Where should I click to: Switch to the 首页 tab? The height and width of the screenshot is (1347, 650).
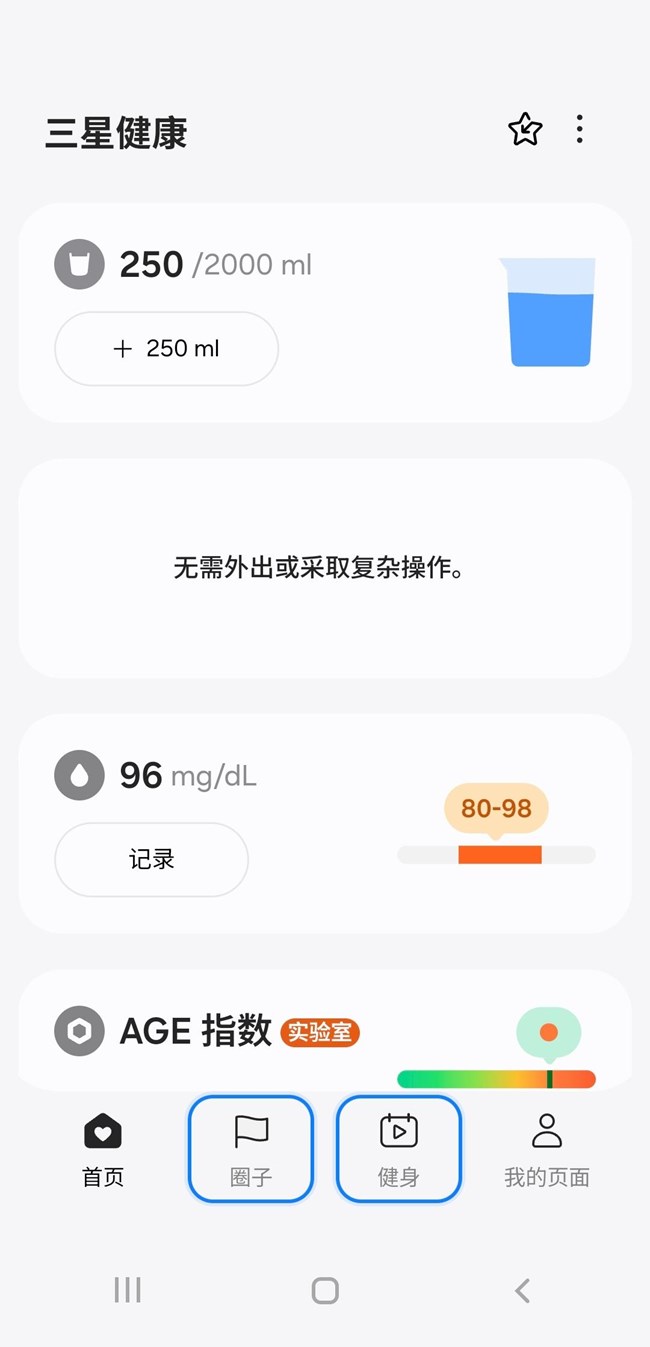[x=103, y=1150]
